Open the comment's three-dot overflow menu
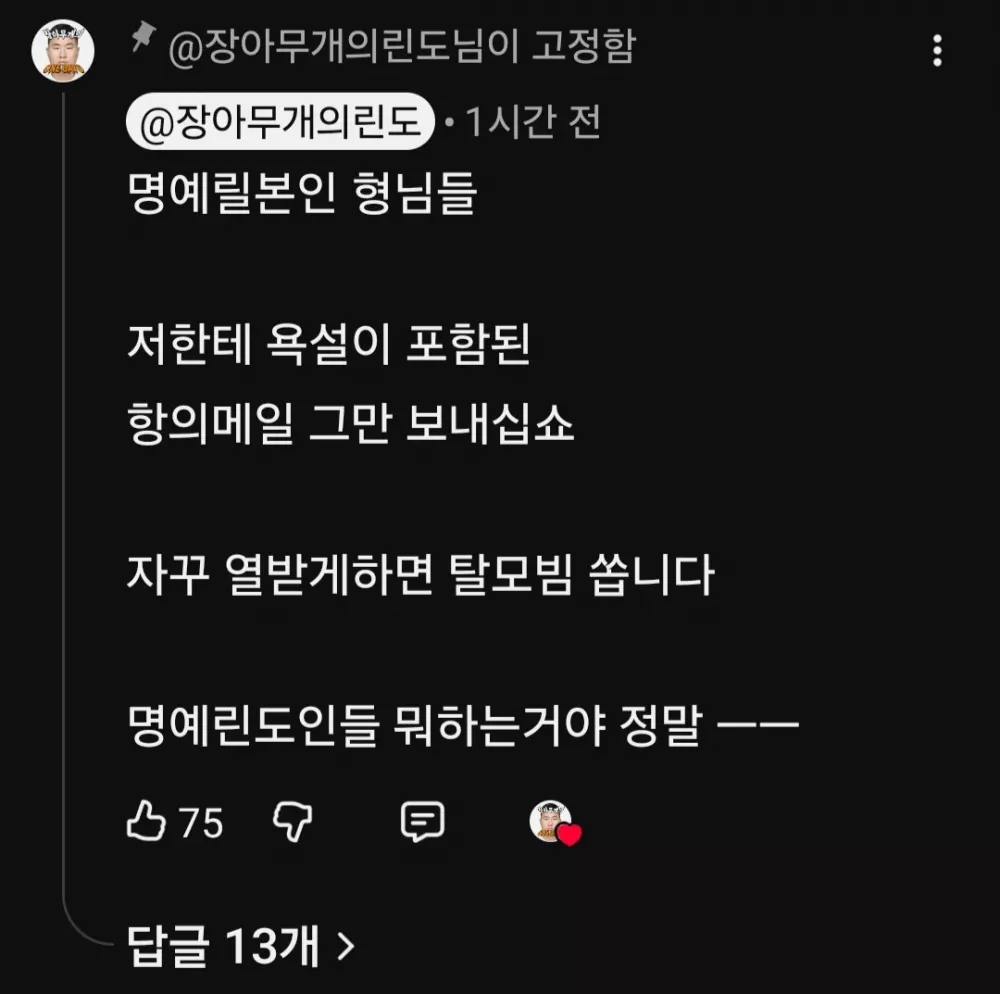 coord(937,51)
